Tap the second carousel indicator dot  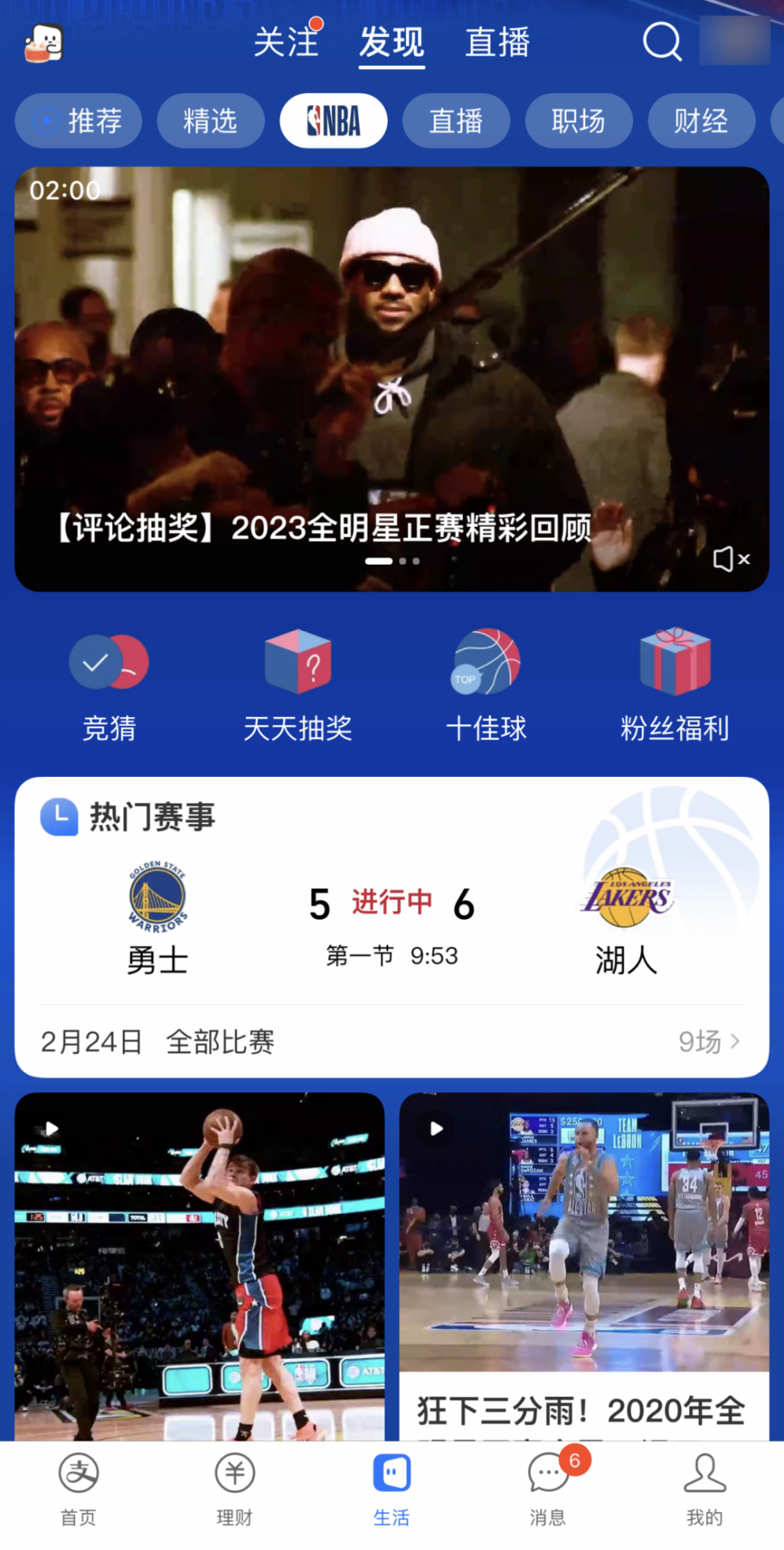pos(402,561)
